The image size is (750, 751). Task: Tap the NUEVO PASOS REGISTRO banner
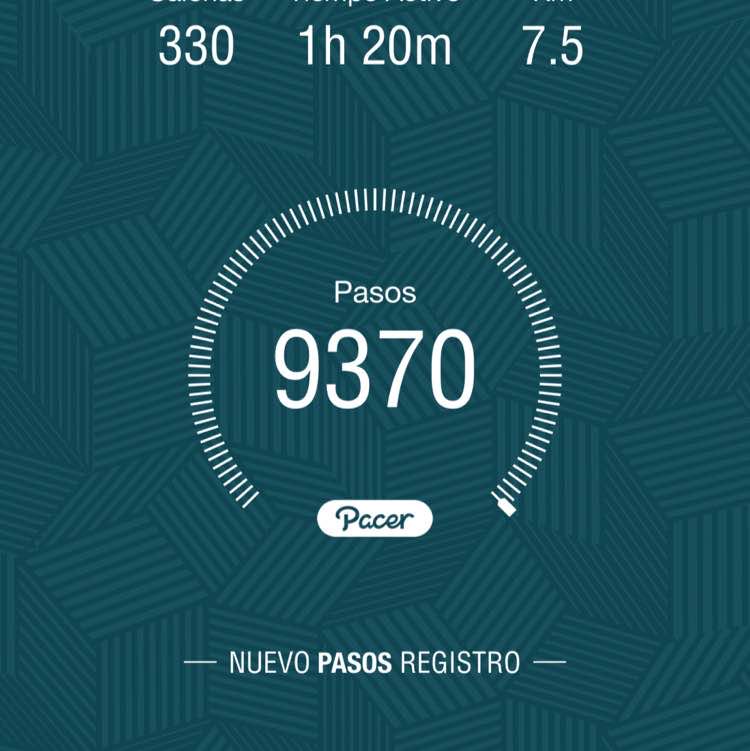click(375, 661)
